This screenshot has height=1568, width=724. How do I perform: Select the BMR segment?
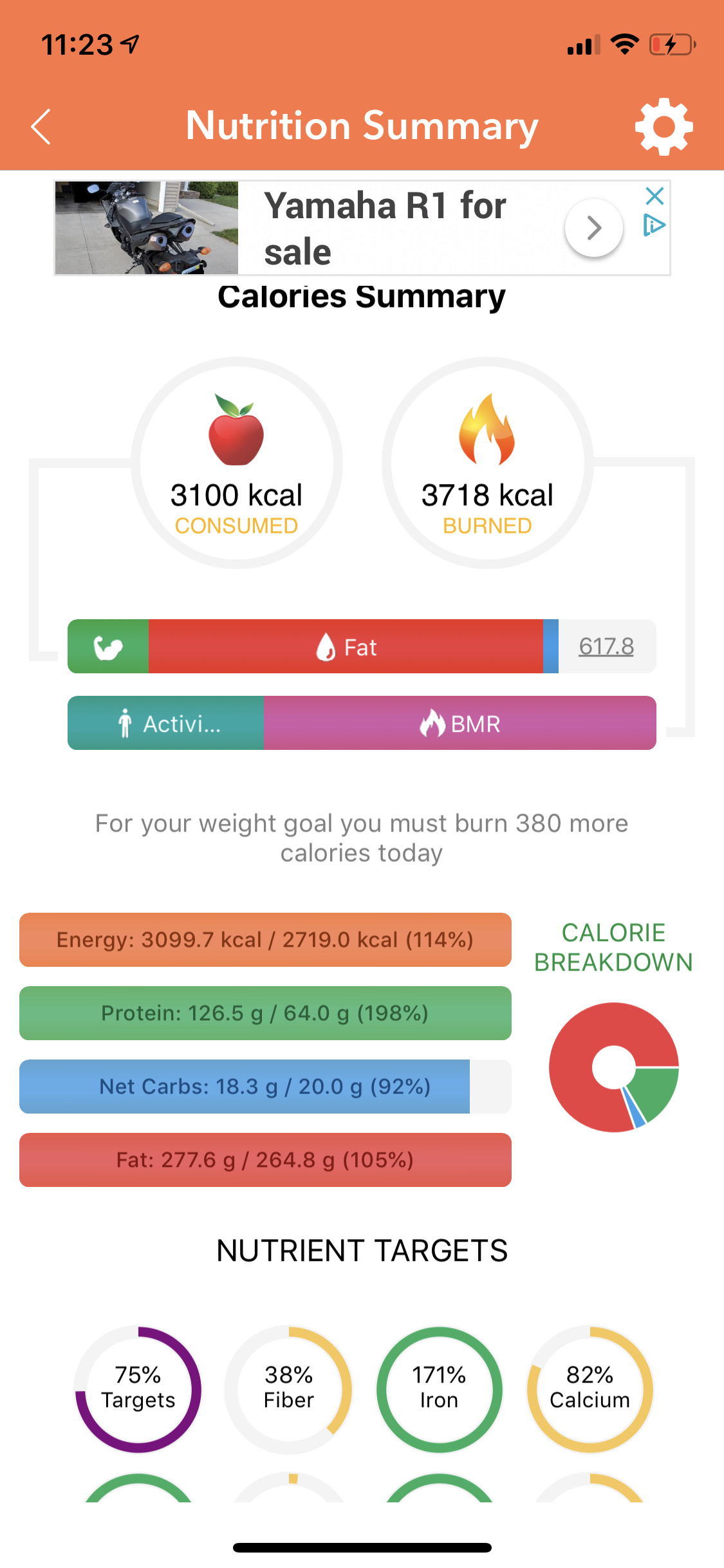pyautogui.click(x=459, y=723)
